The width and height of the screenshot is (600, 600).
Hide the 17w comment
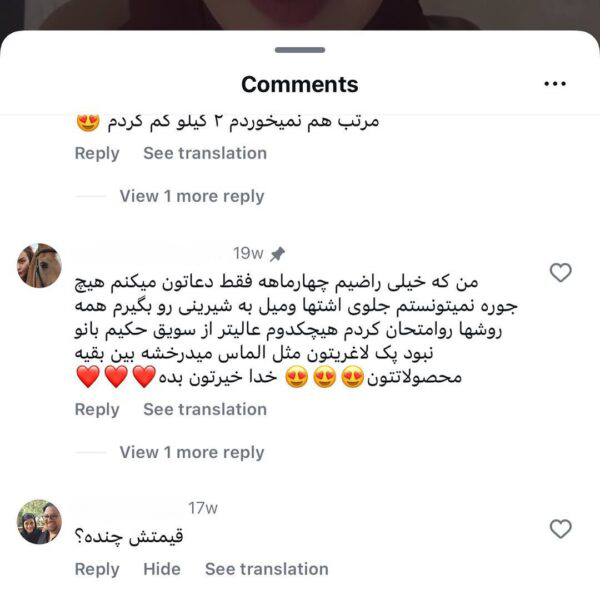(162, 569)
